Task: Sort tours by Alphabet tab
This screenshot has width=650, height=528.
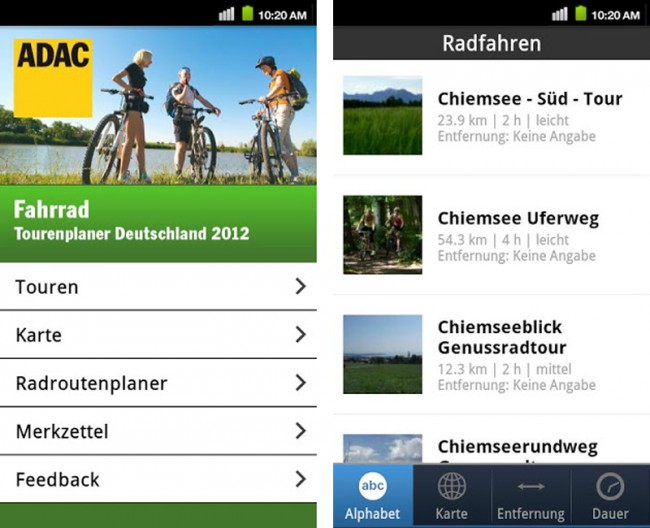Action: [372, 496]
